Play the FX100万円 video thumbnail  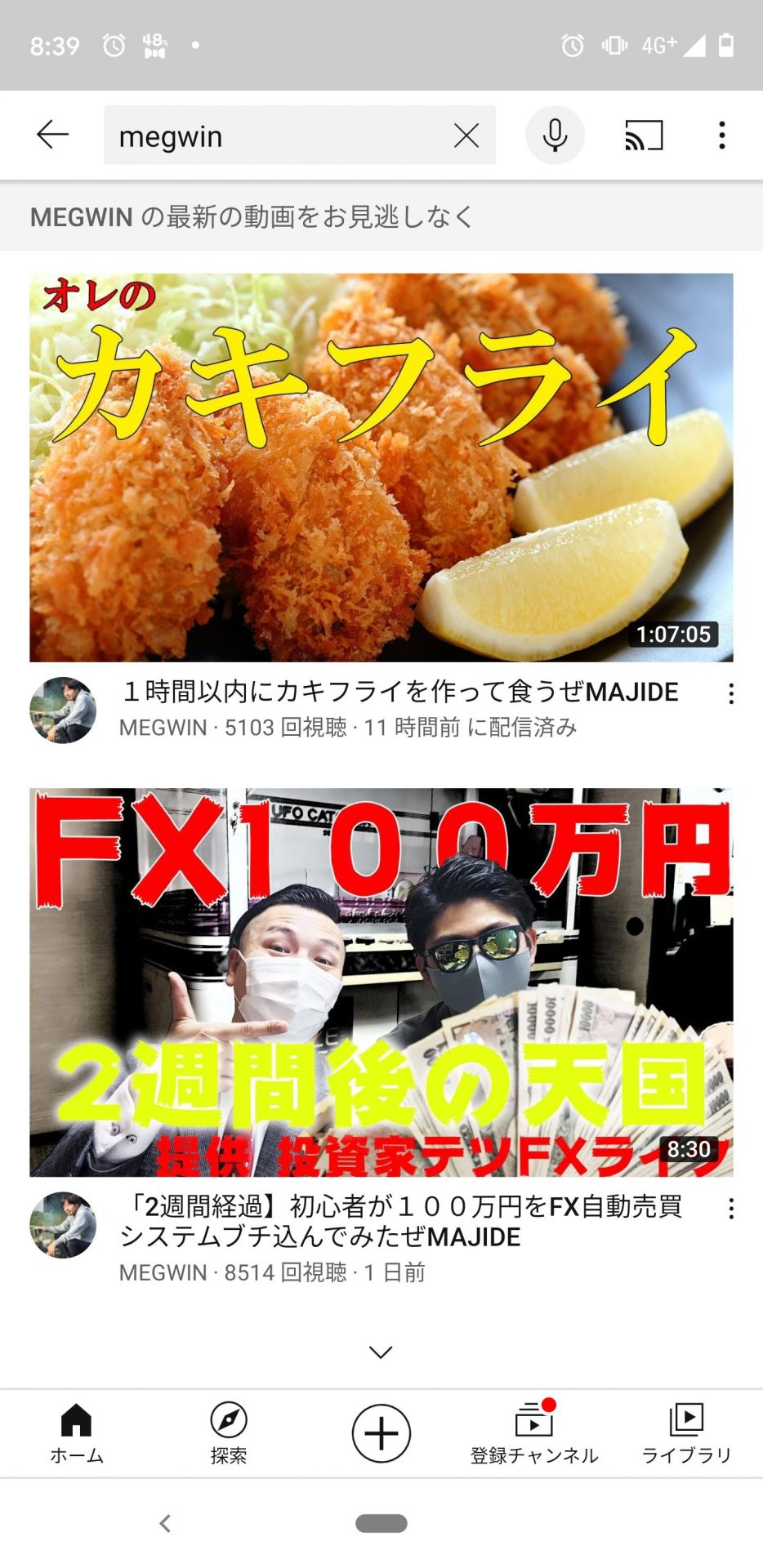click(x=381, y=982)
